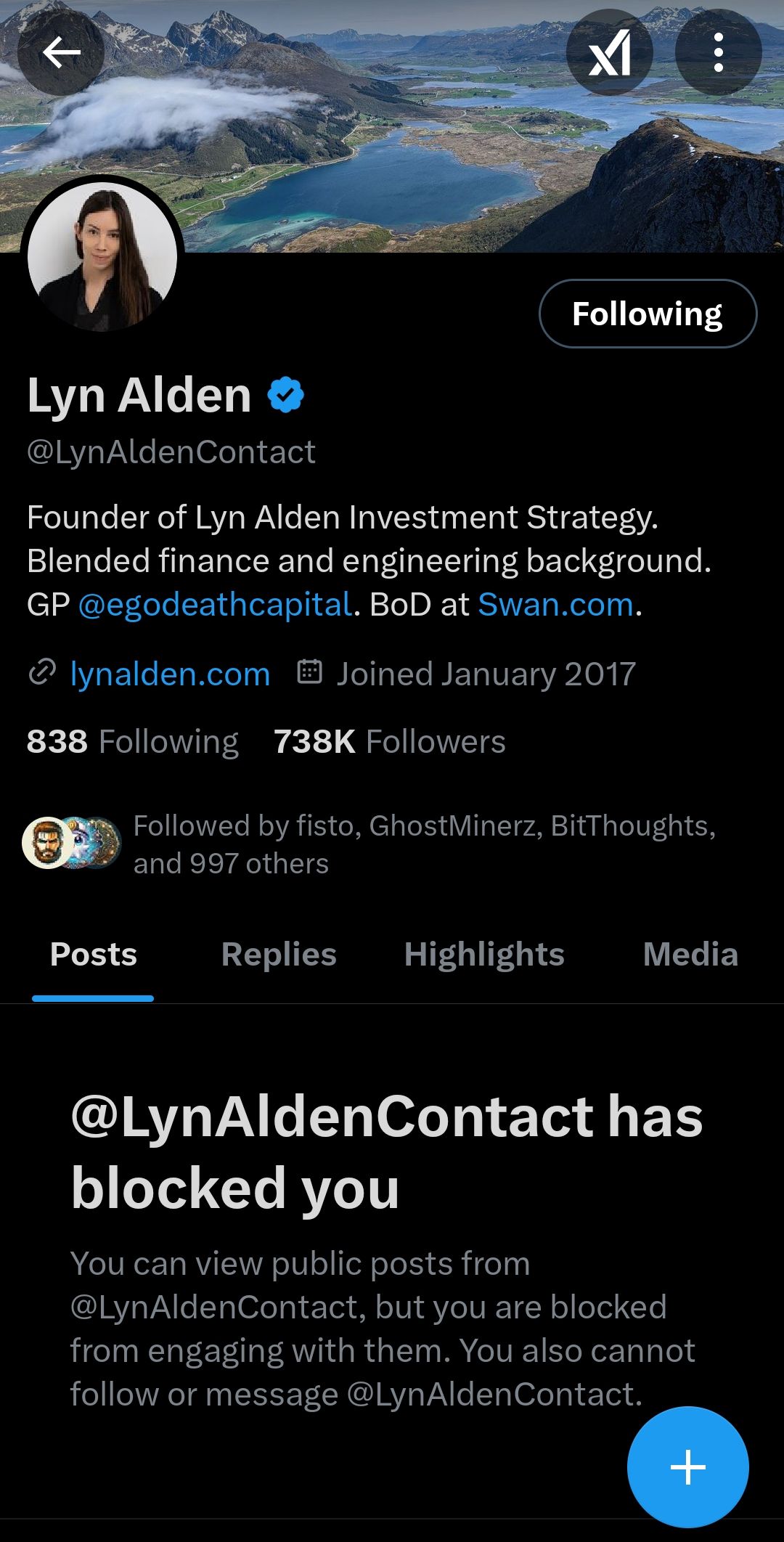Compose a new post with plus button
The width and height of the screenshot is (784, 1542).
click(687, 1466)
